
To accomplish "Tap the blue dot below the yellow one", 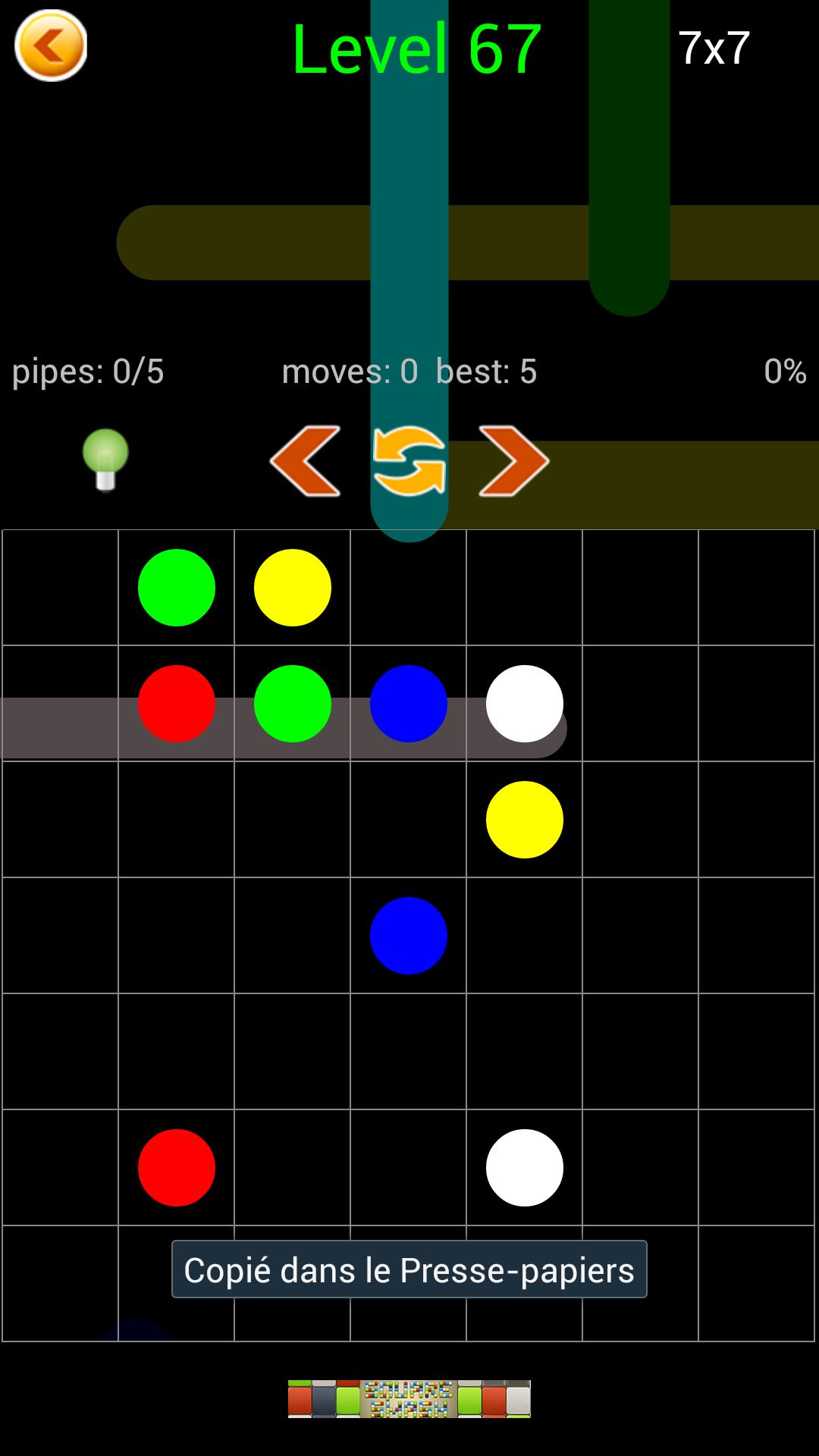I will 408,935.
